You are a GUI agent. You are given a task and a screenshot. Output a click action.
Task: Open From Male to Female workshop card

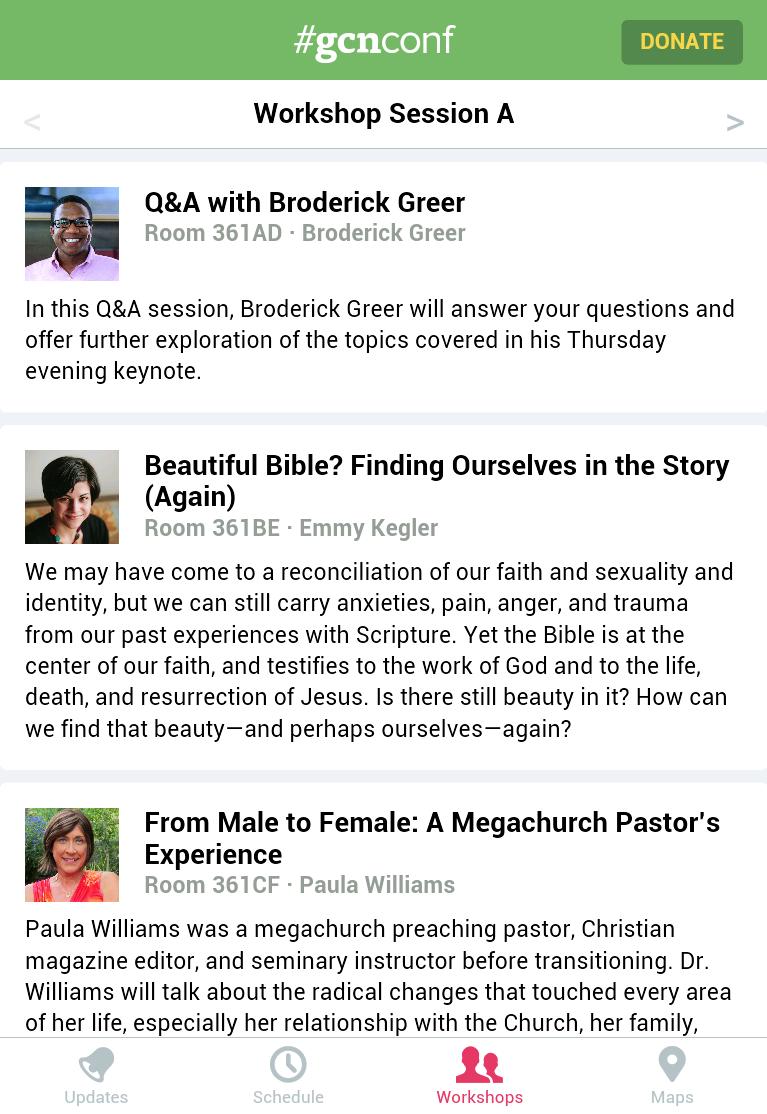click(x=432, y=838)
